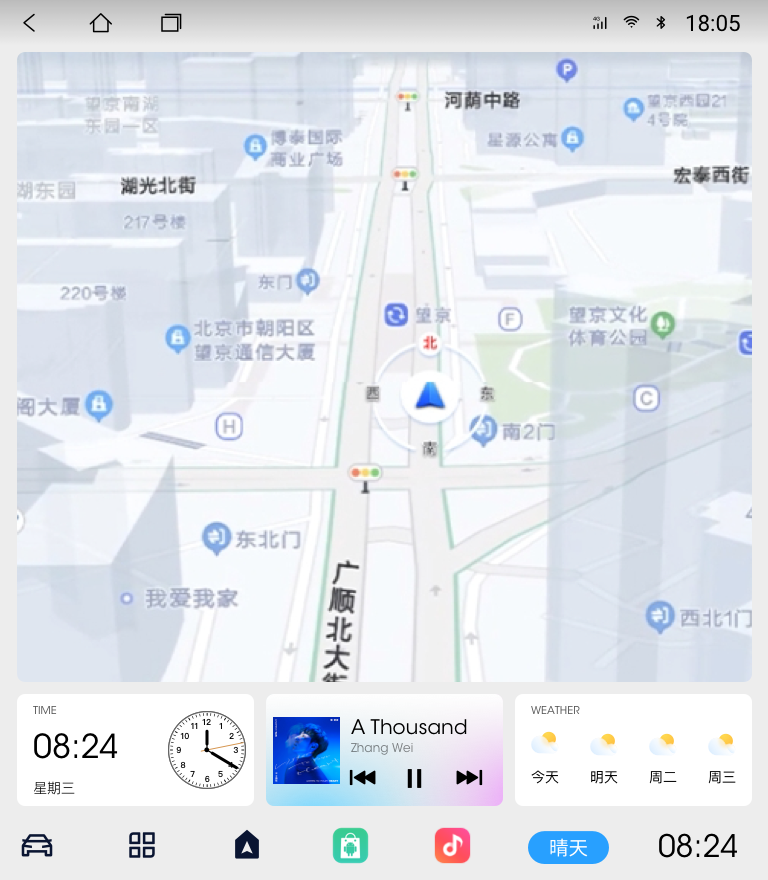Open the album art for A Thousand

306,750
